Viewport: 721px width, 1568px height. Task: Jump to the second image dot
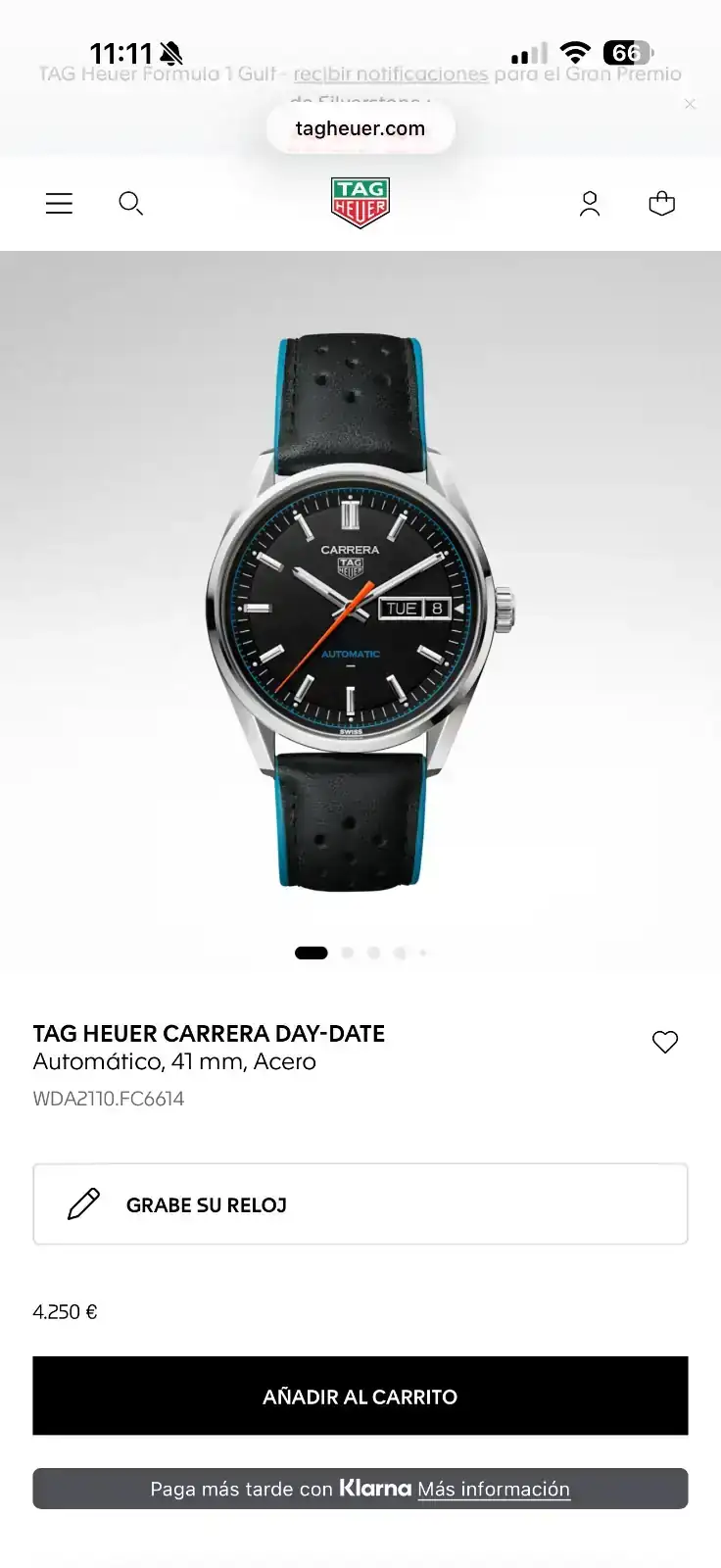pyautogui.click(x=348, y=953)
